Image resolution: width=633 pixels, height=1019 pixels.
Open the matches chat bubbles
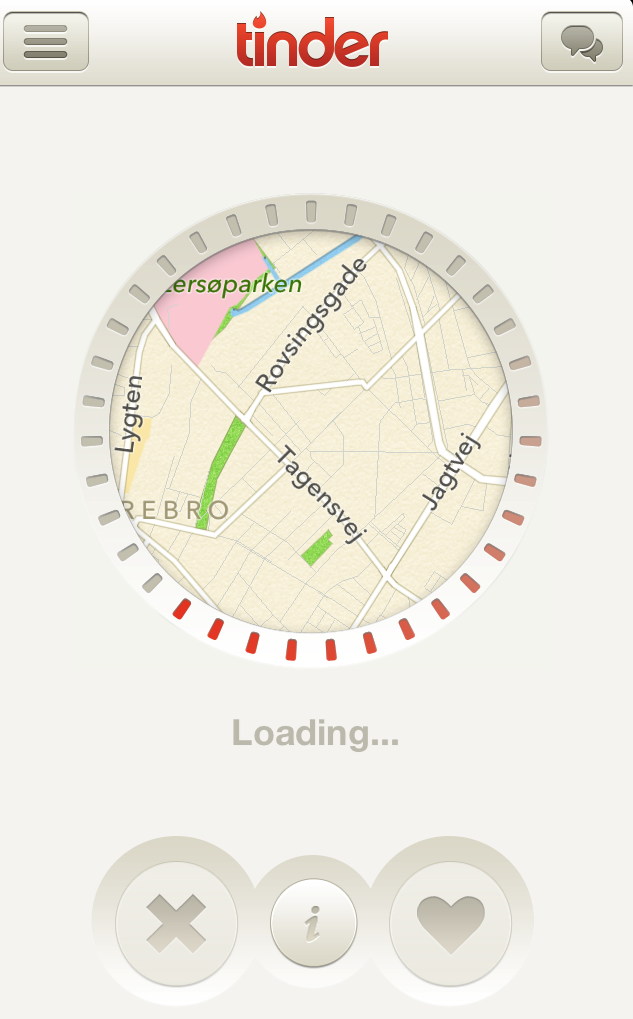[581, 41]
